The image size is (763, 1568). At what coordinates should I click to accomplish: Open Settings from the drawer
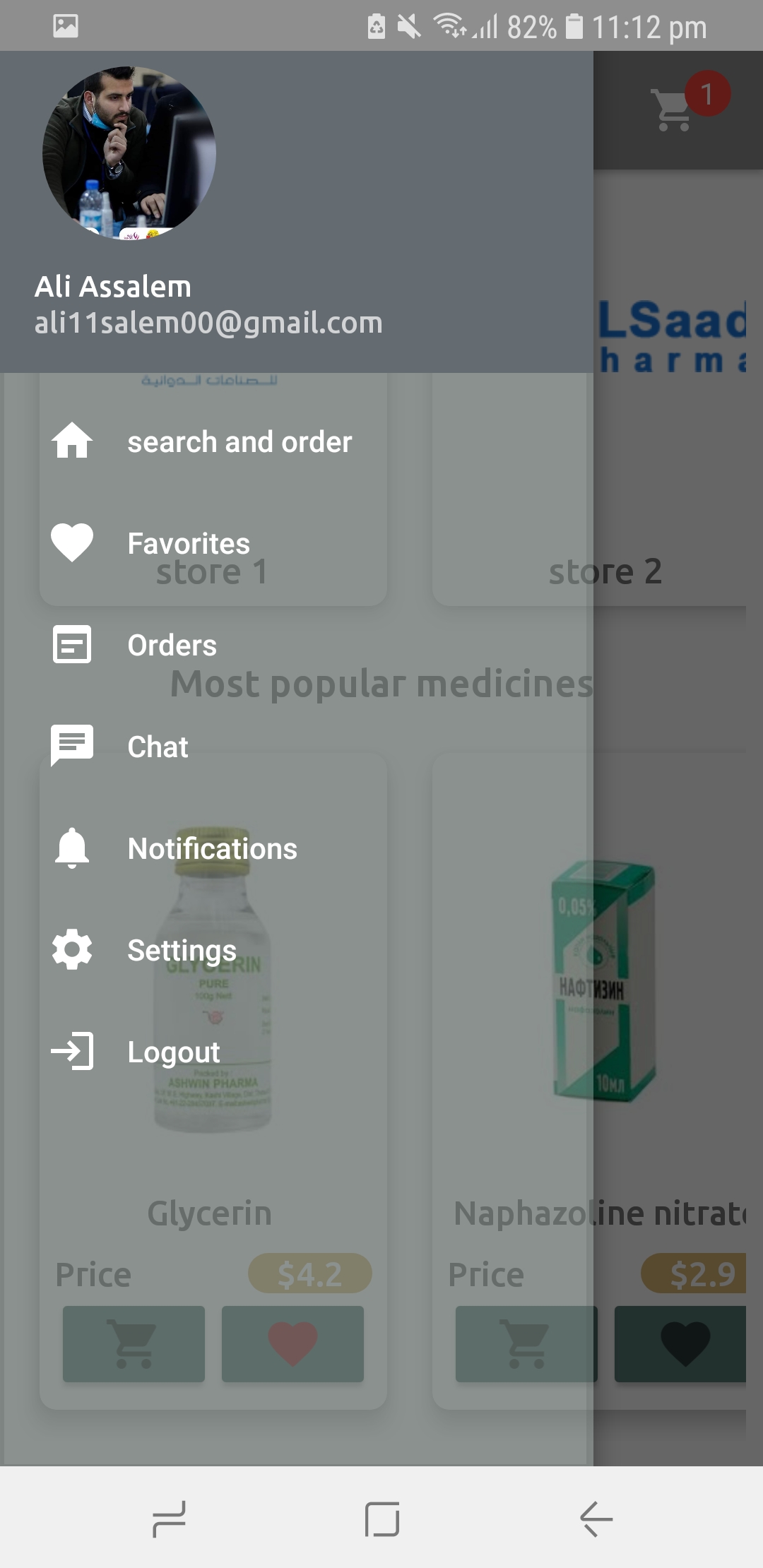[x=182, y=950]
